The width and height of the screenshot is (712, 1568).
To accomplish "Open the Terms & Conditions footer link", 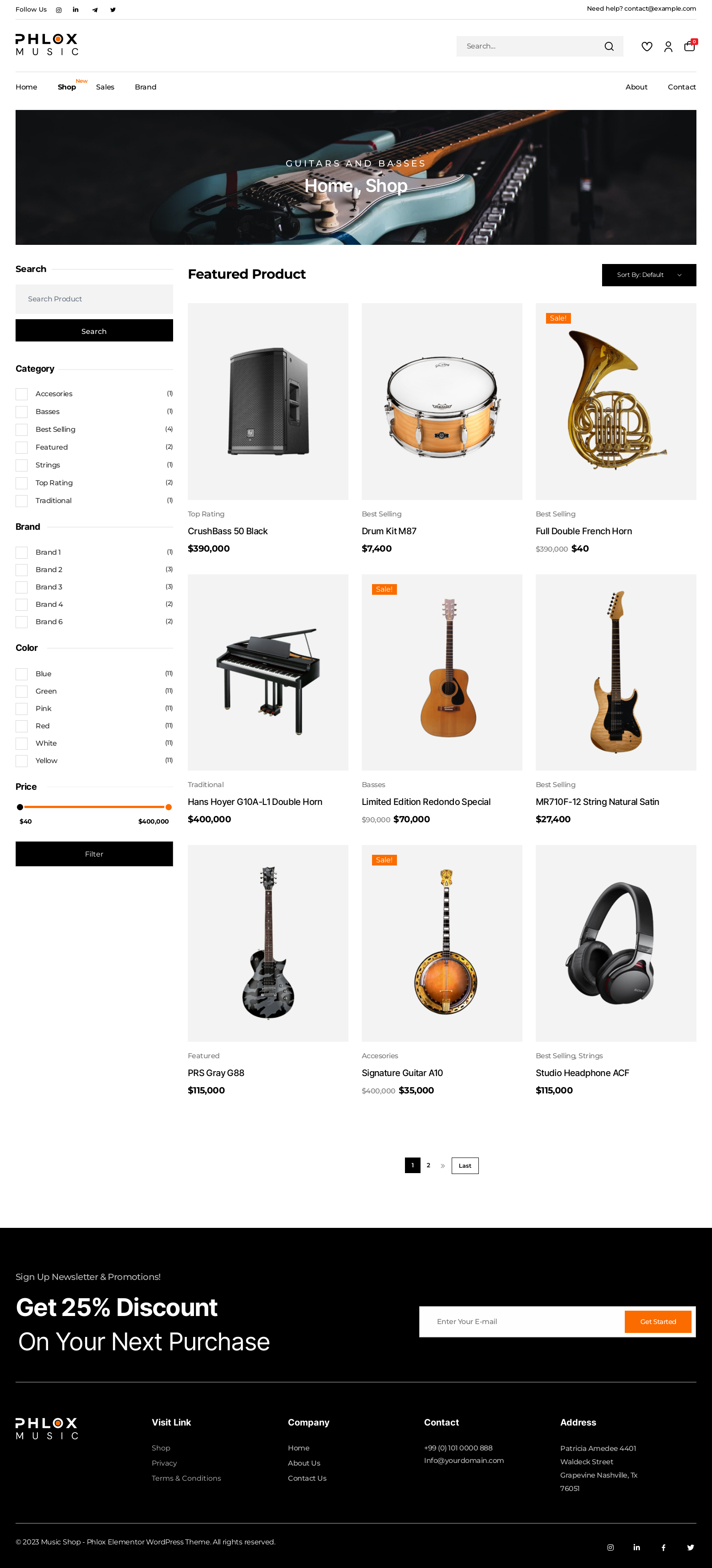I will (186, 1478).
